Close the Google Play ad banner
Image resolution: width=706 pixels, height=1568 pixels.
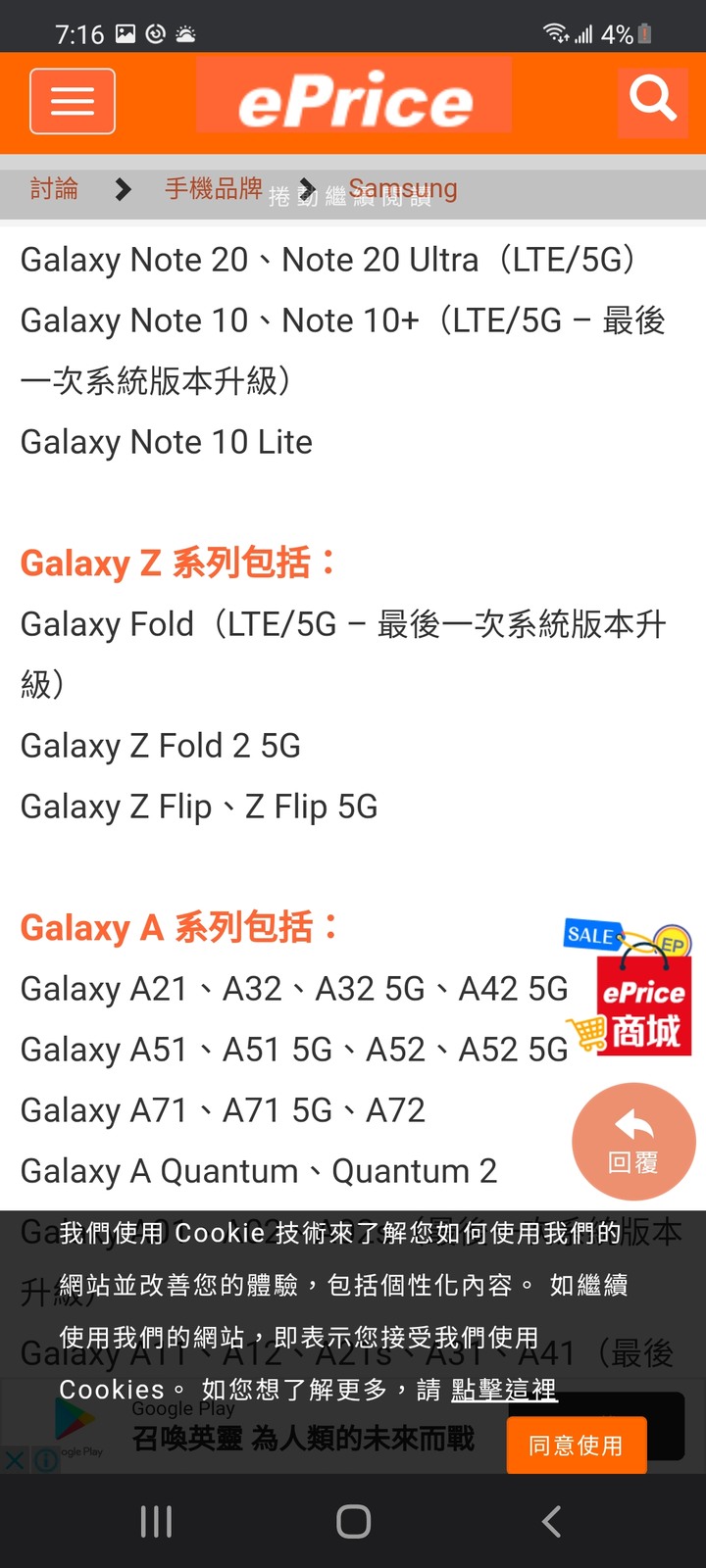coord(15,1460)
